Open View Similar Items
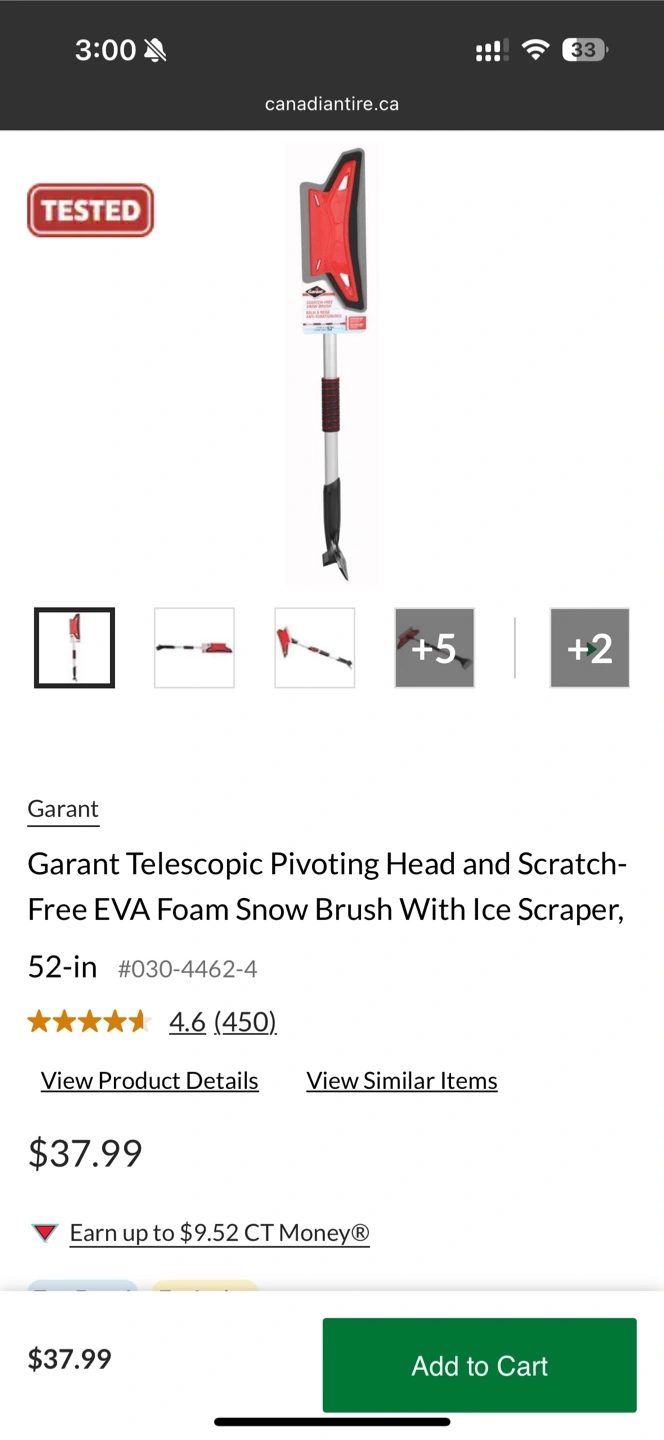Viewport: 664px width, 1440px height. pos(402,1081)
